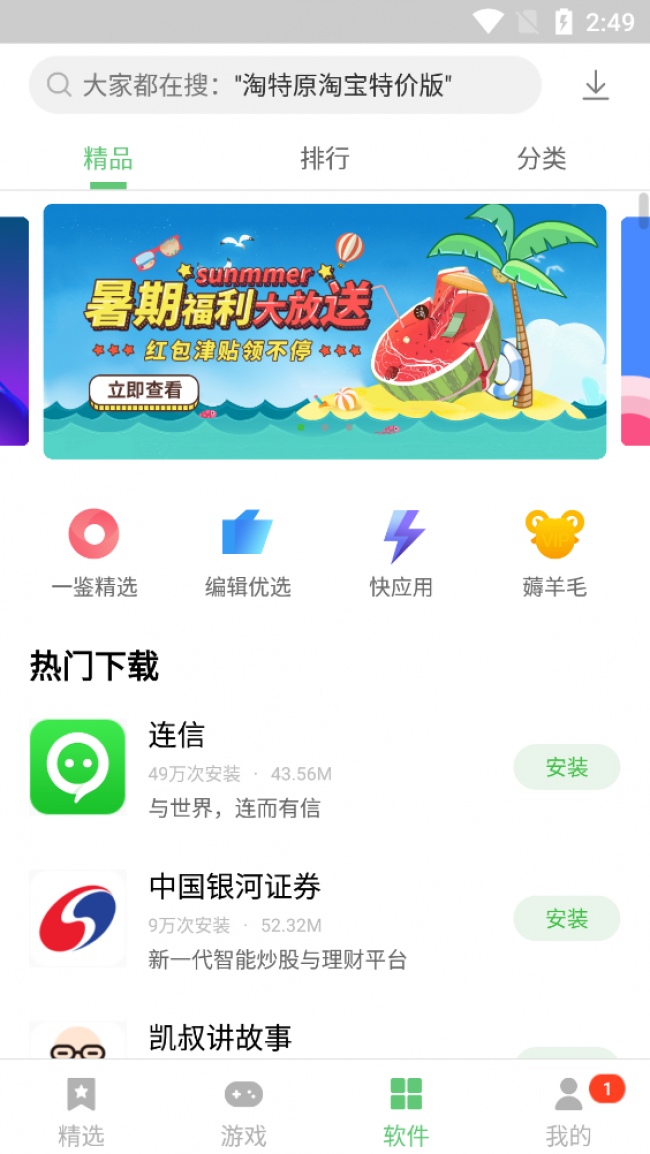Select the 软件 bottom tab
The height and width of the screenshot is (1154, 650).
click(x=406, y=1110)
